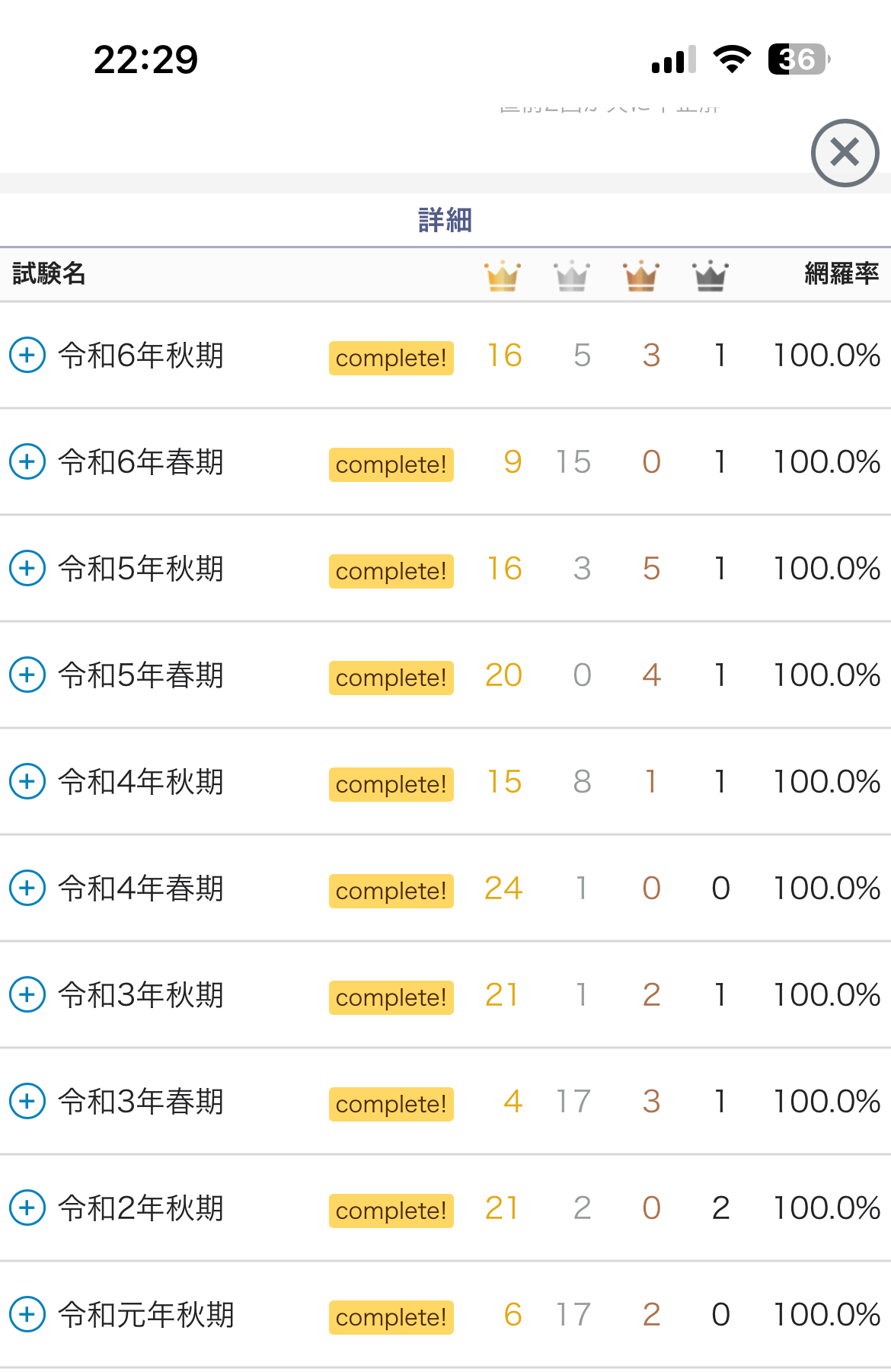Expand the 令和6年春期 row

[x=27, y=462]
